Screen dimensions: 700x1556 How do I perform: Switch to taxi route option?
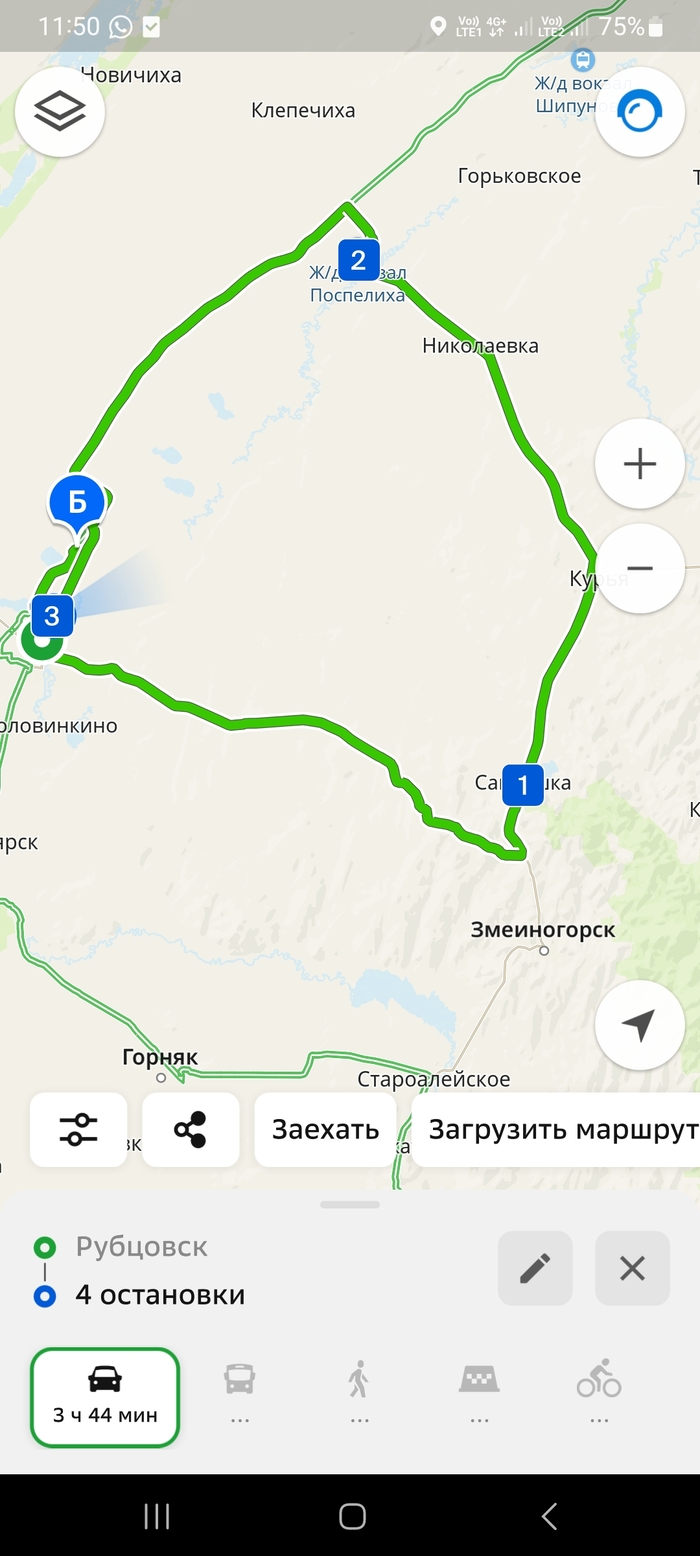pos(479,1390)
